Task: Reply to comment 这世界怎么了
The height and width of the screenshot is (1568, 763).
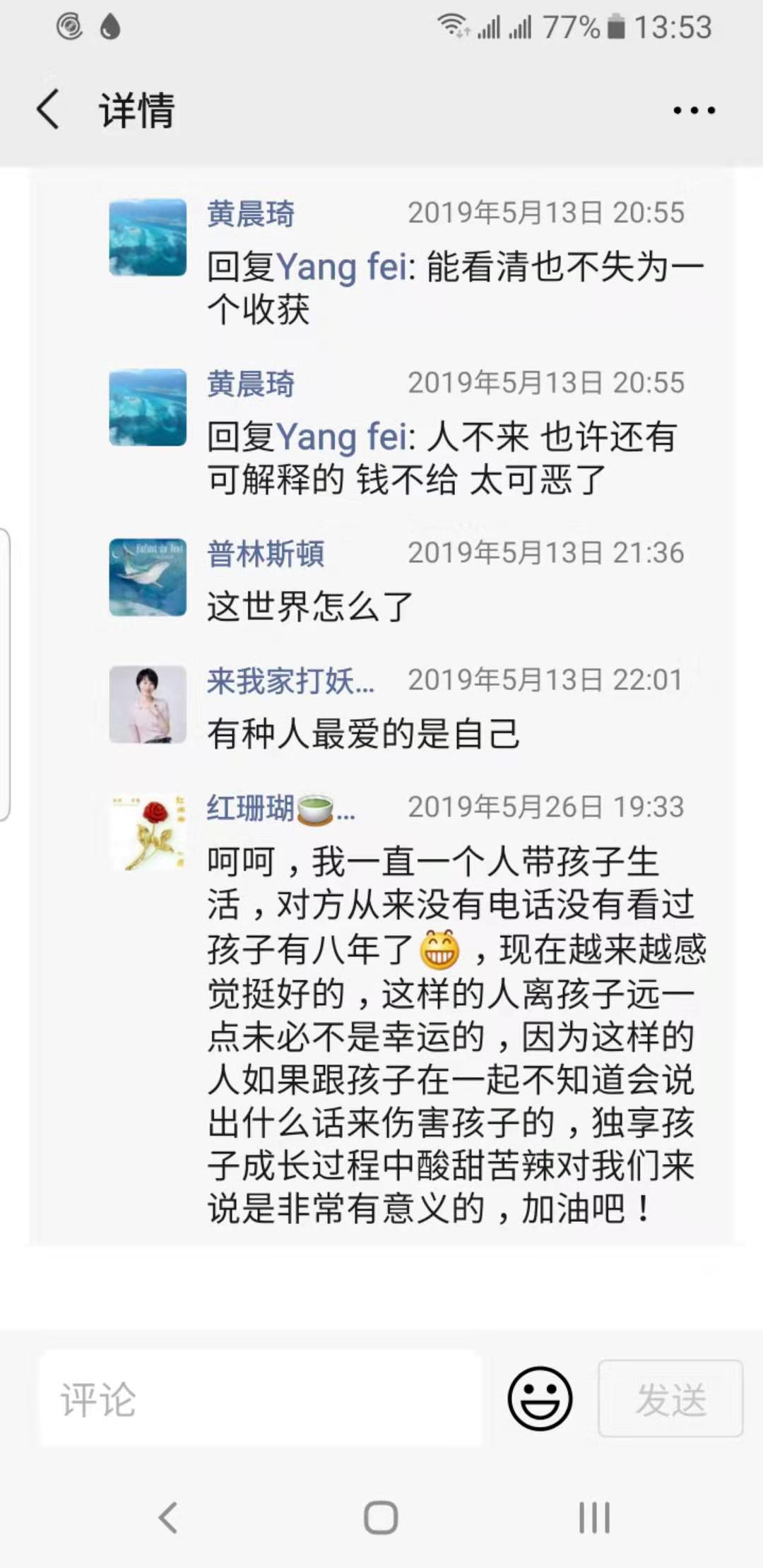Action: 309,607
